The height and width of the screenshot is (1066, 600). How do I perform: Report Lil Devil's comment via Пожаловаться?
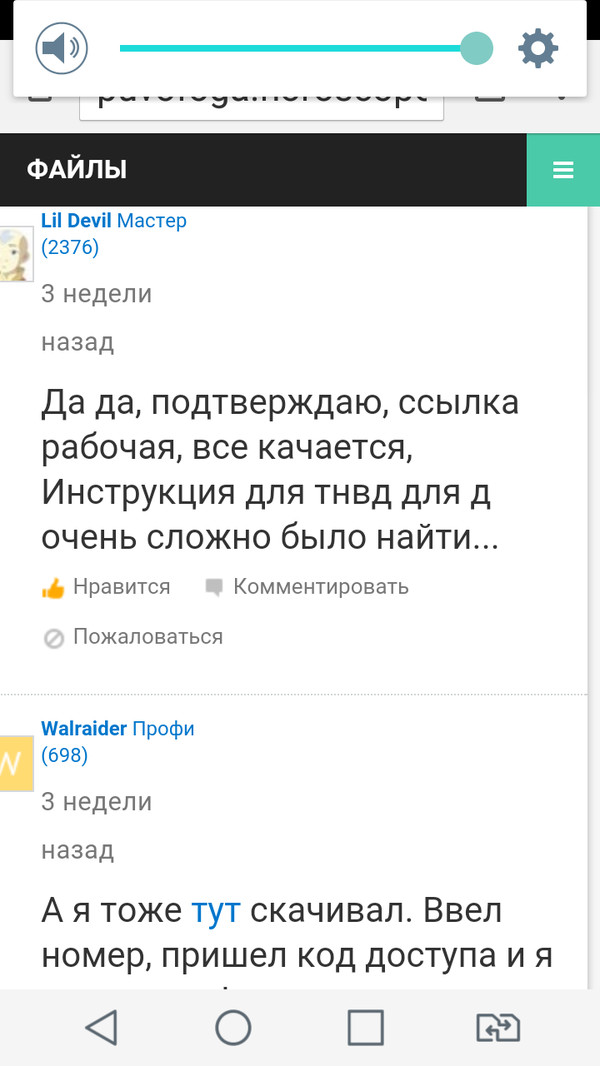click(x=134, y=637)
